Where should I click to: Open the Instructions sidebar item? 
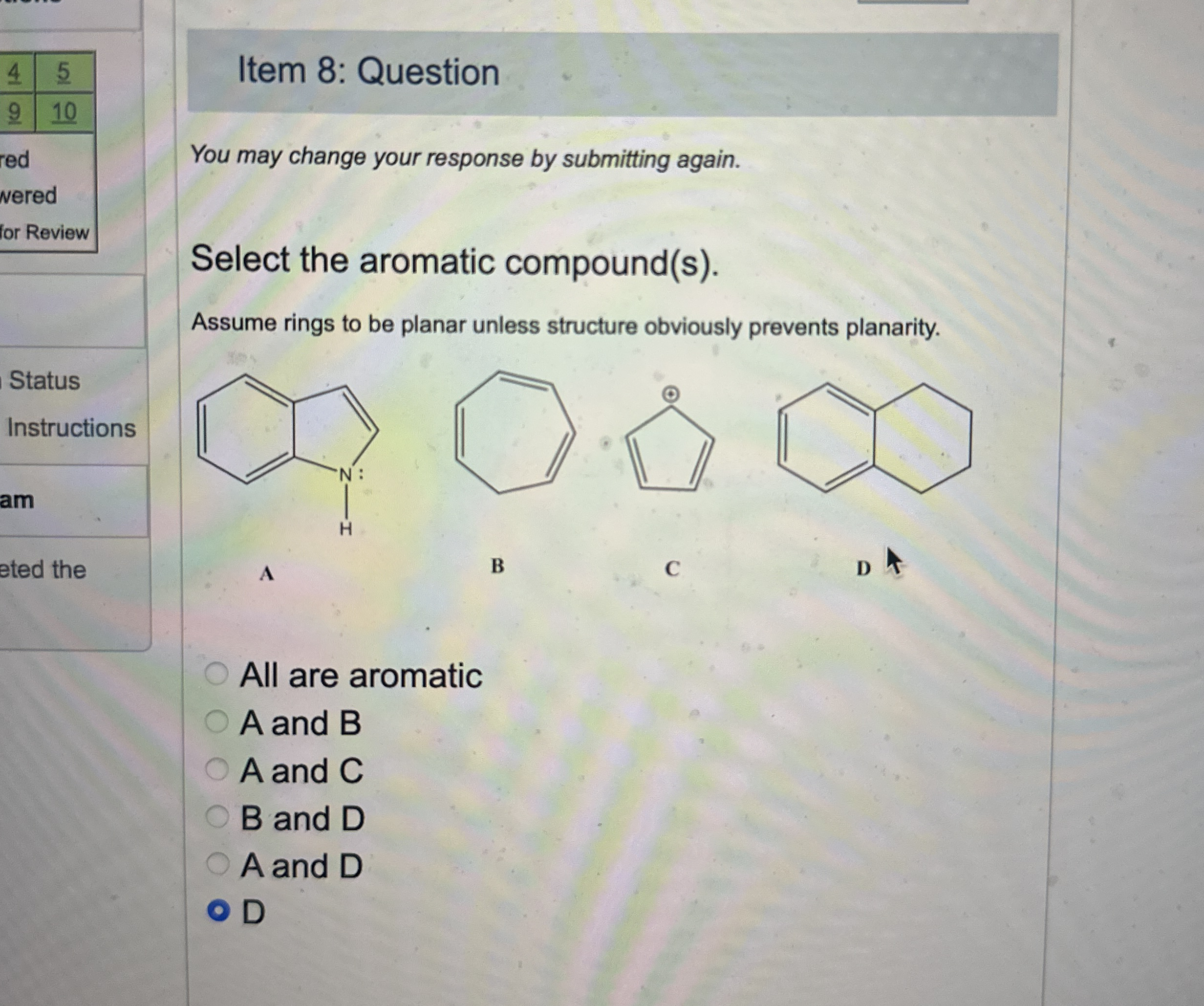(x=71, y=428)
